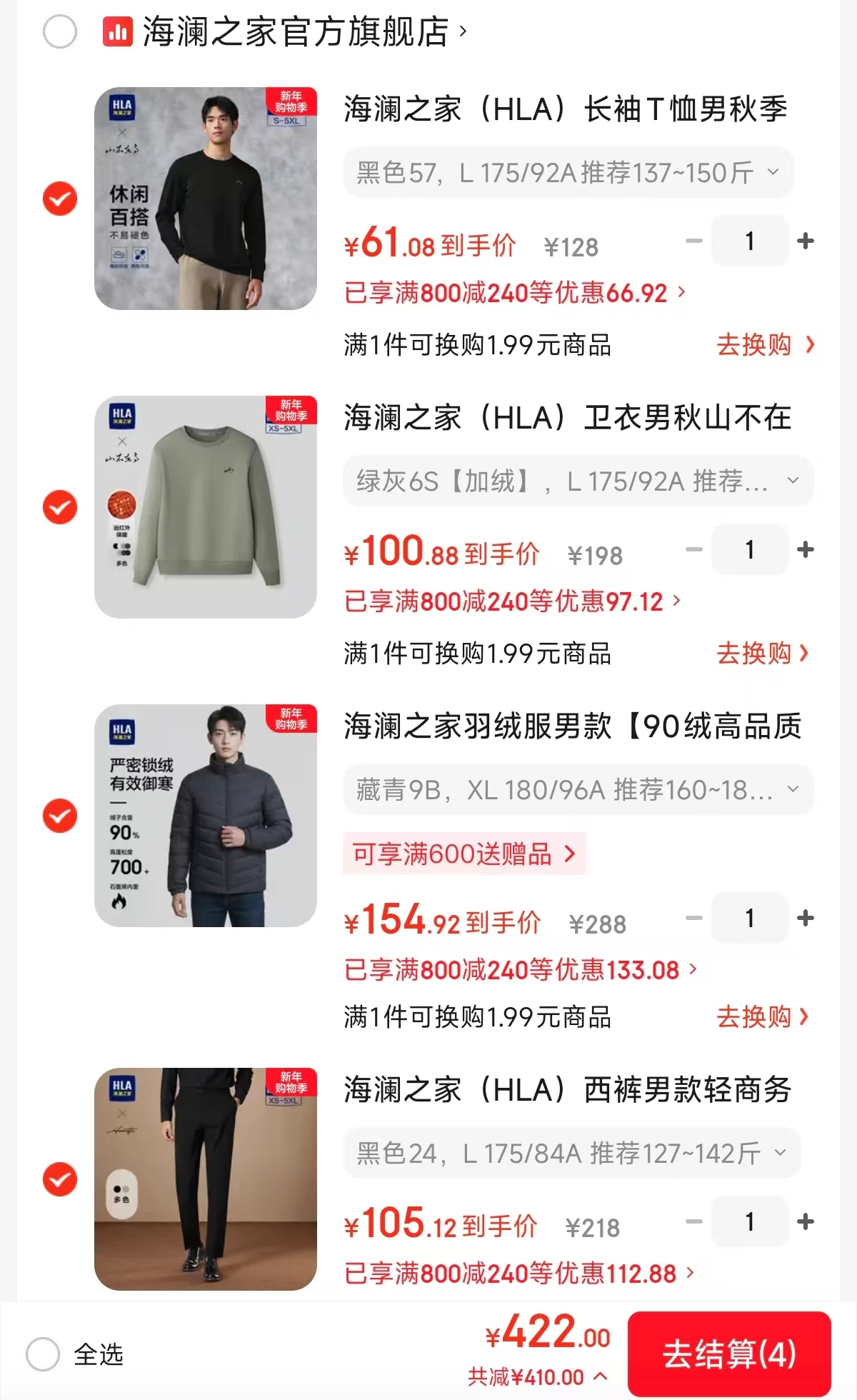
Task: Open the 可享满600送赠品 promotion
Action: pyautogui.click(x=464, y=854)
